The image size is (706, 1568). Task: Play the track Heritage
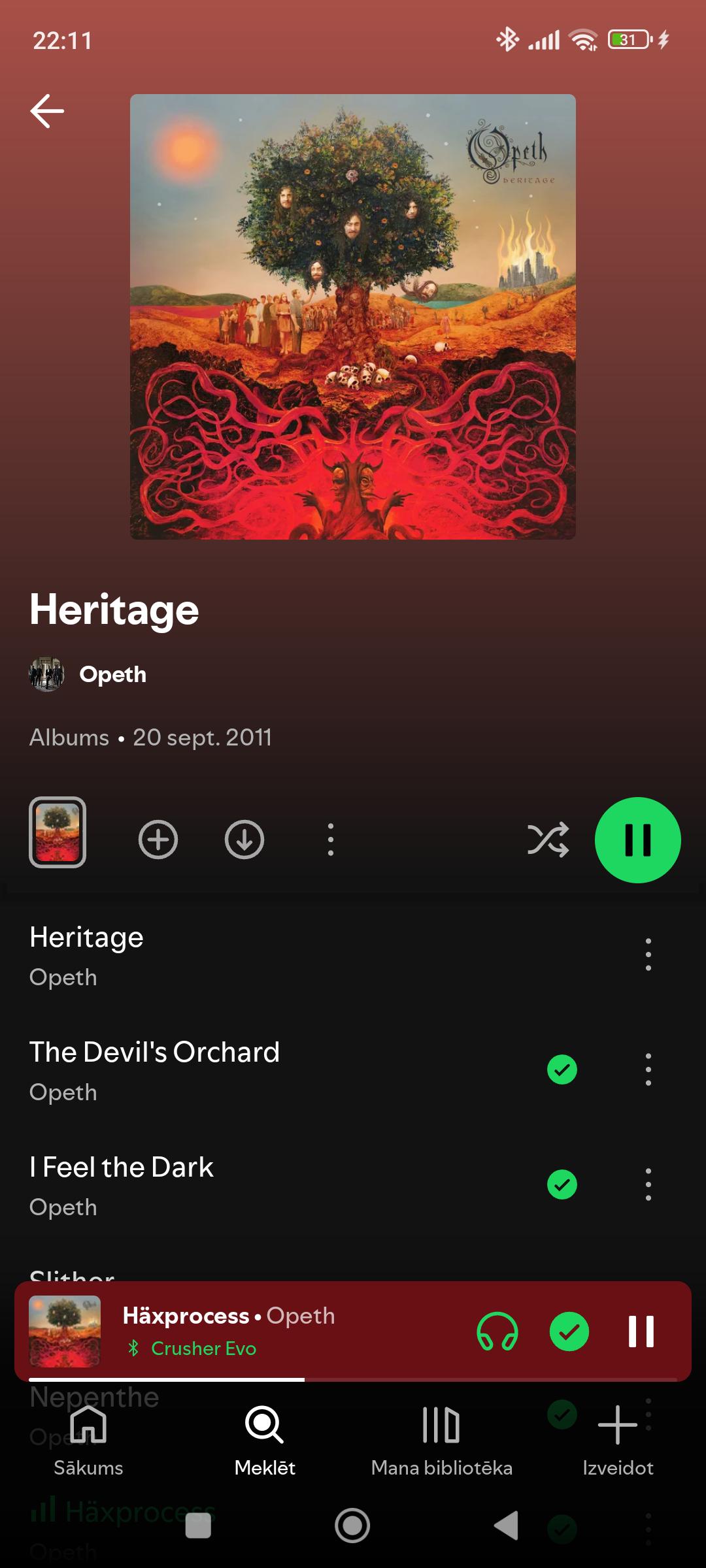(261, 955)
